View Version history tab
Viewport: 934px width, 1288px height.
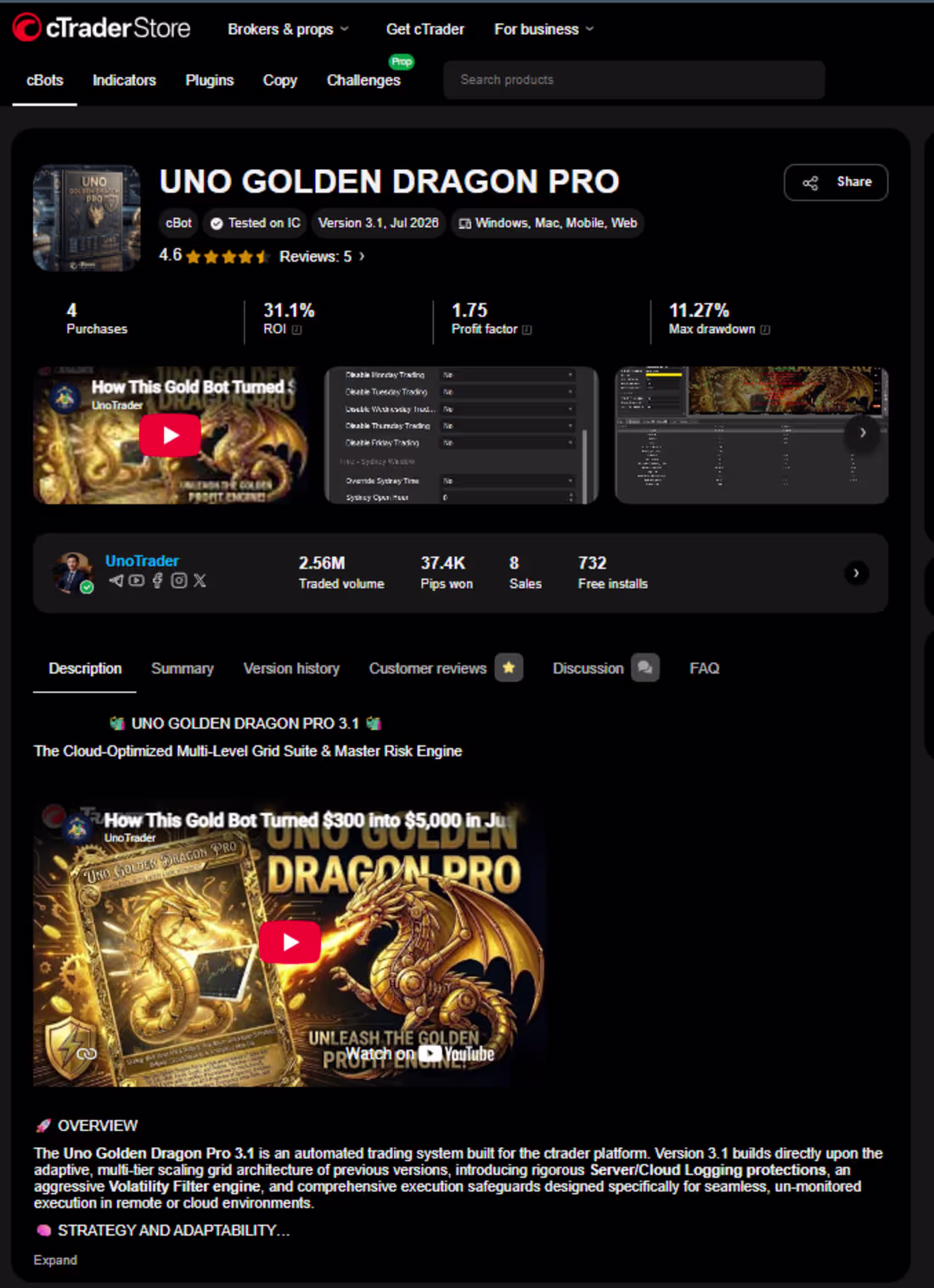click(291, 668)
